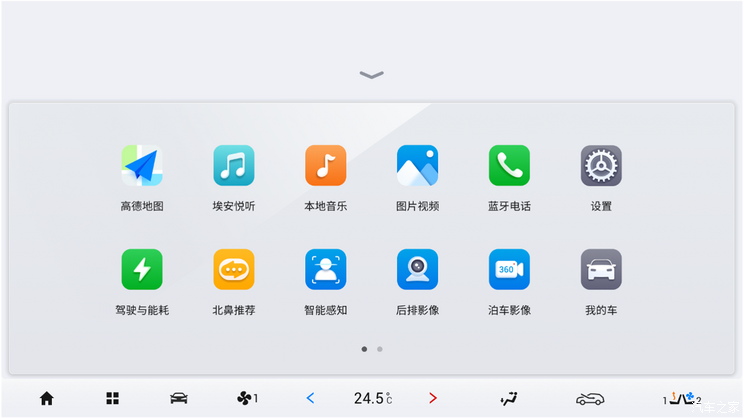The image size is (744, 418).
Task: View 后排影像 rear seat camera
Action: point(417,270)
